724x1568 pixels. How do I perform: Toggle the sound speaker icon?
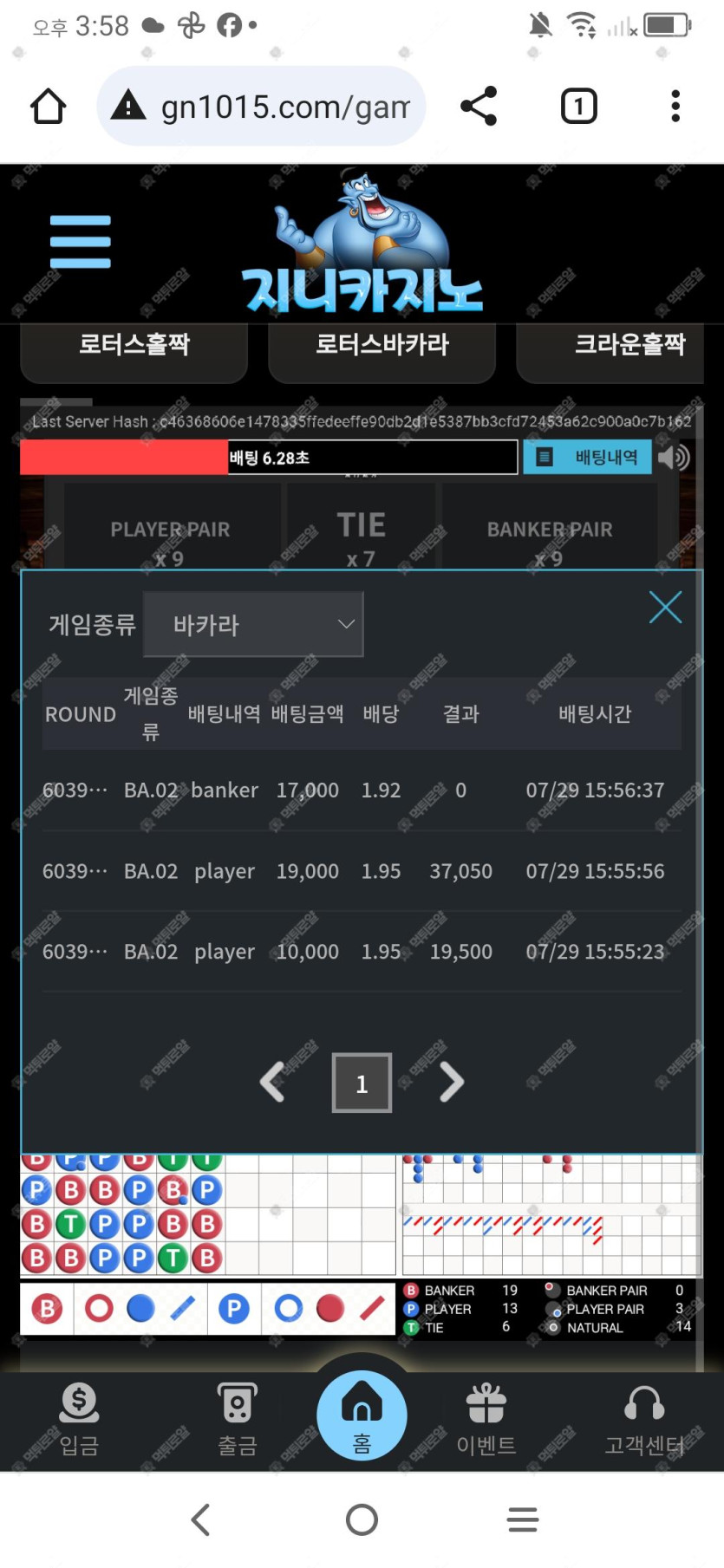click(x=674, y=457)
